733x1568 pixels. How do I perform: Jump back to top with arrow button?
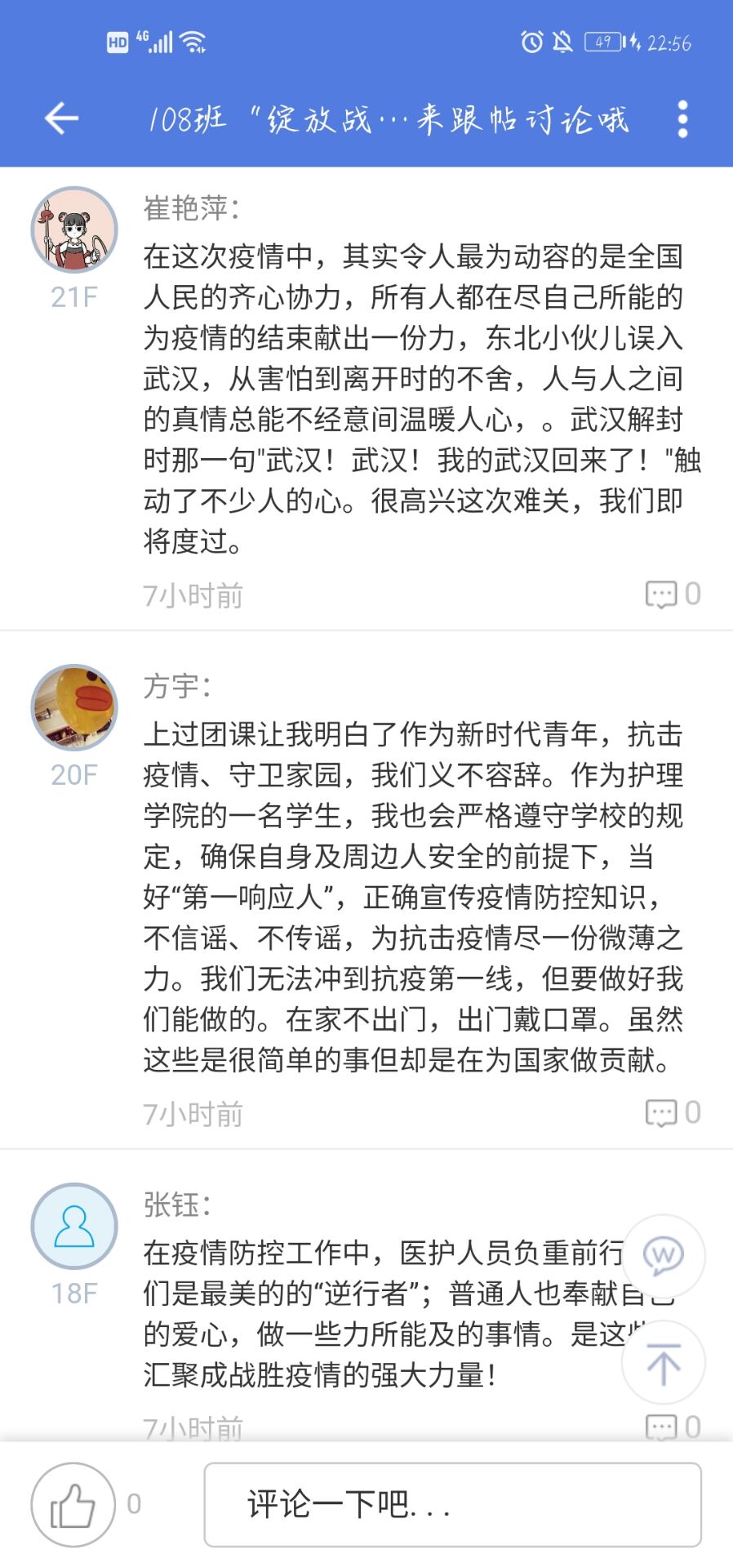pos(663,1362)
